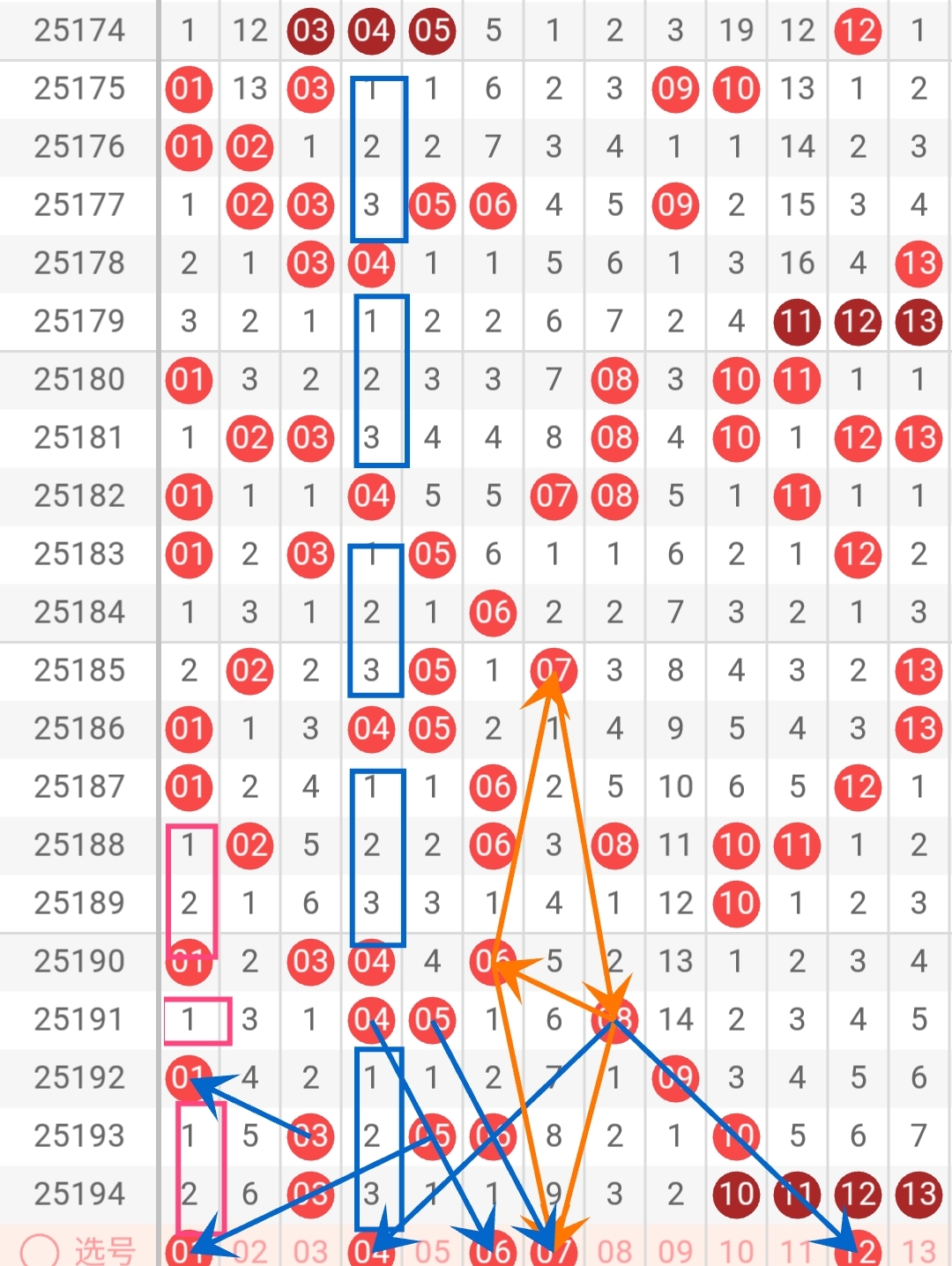Choose number 05 in the 选号 row
The image size is (952, 1266).
click(432, 1252)
